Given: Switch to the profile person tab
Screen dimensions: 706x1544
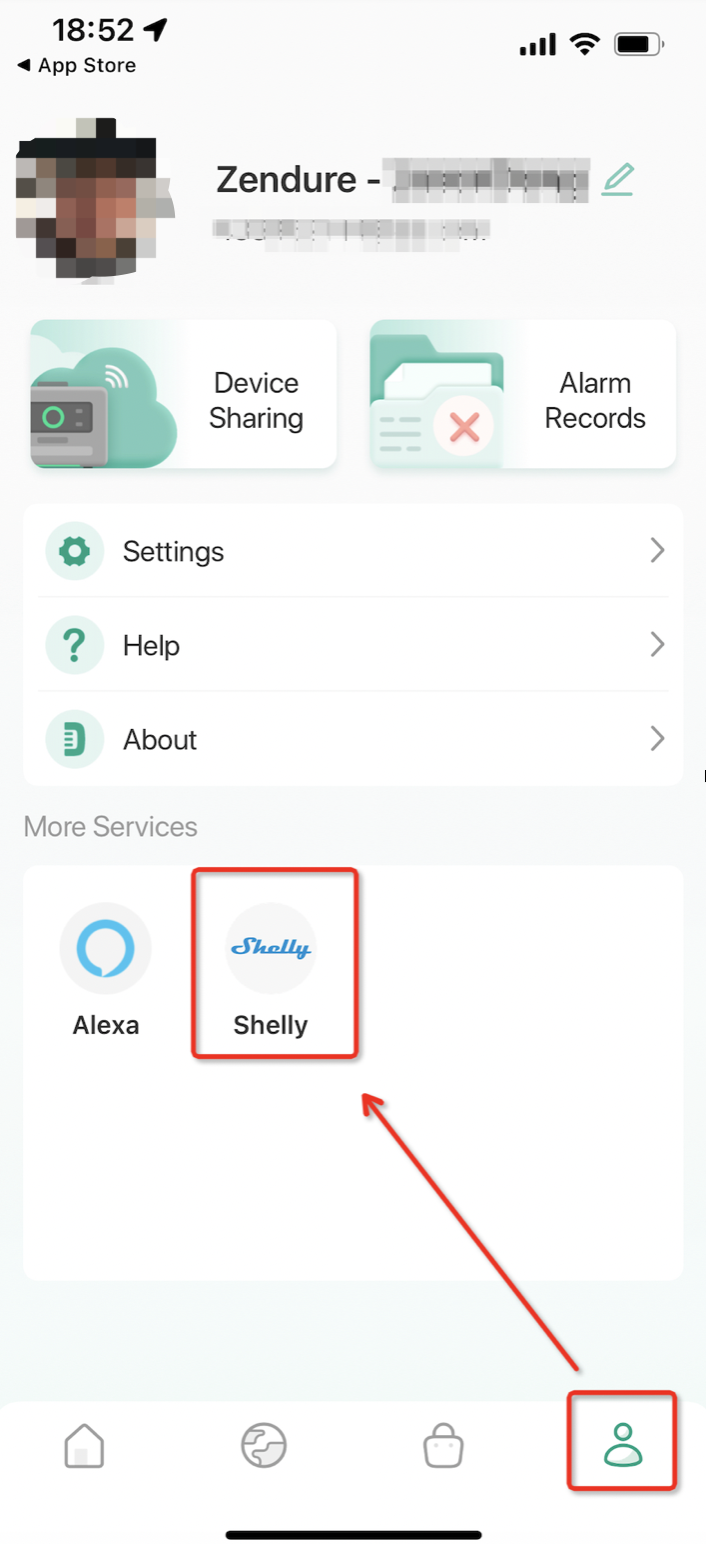Looking at the screenshot, I should pos(623,1446).
